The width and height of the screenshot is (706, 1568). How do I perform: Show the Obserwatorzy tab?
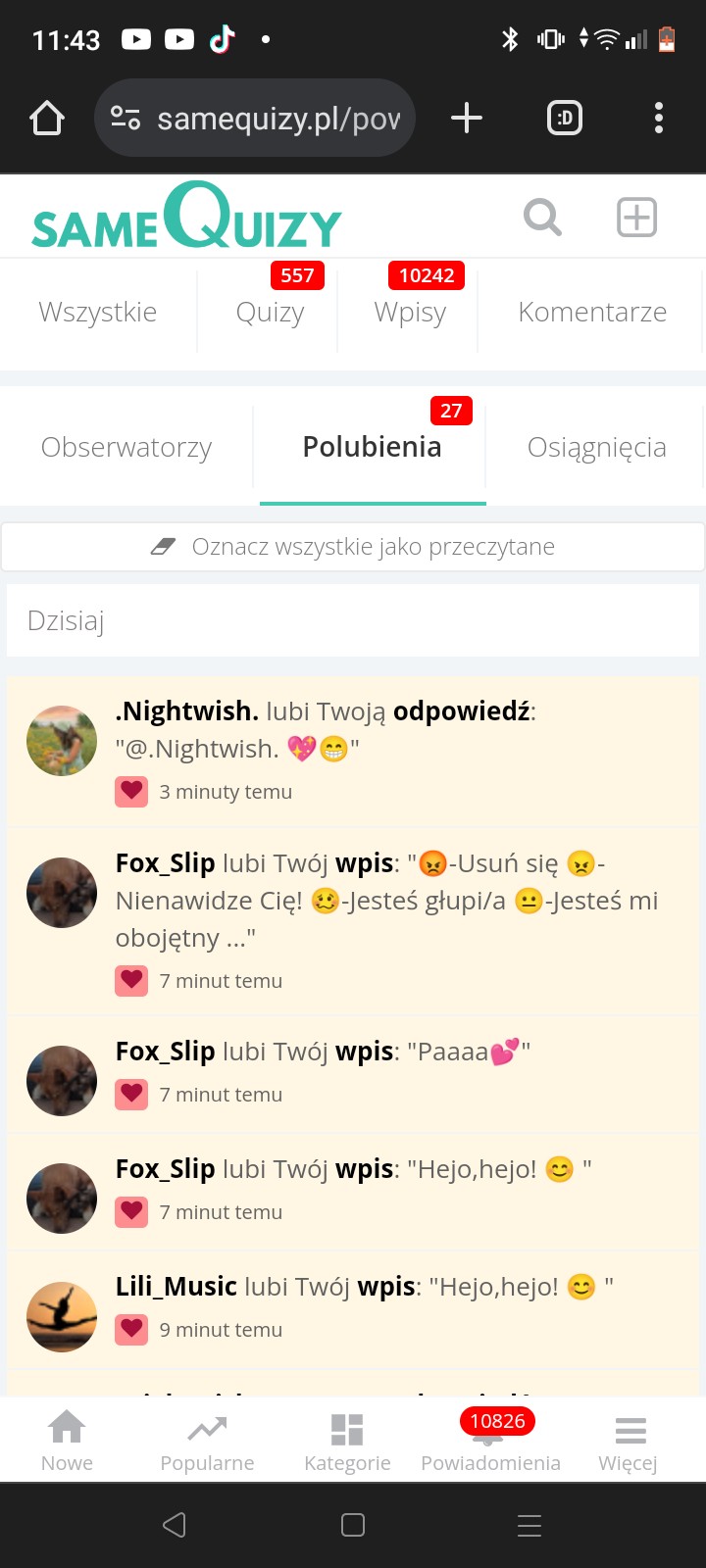[x=126, y=448]
